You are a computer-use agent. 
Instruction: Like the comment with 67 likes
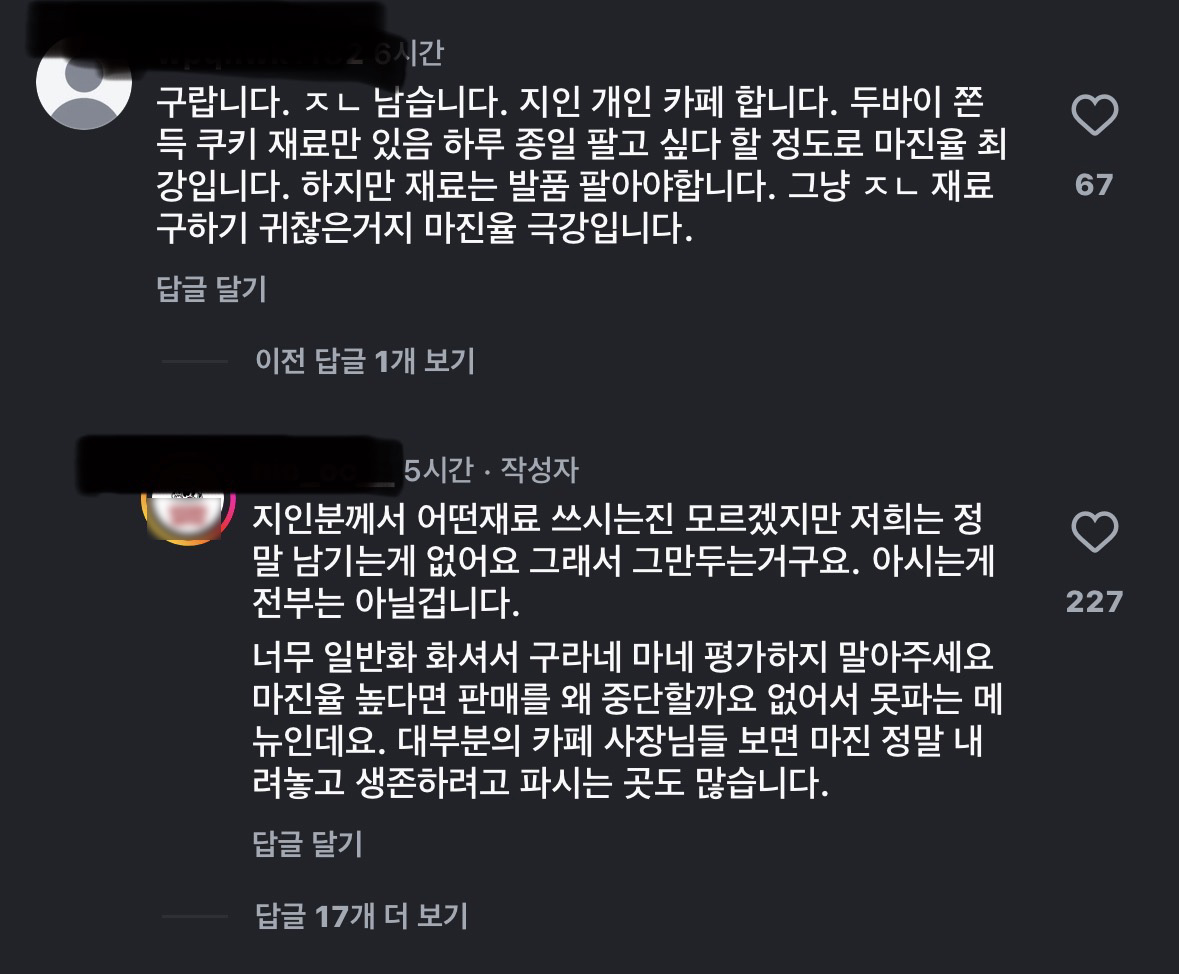(1094, 117)
